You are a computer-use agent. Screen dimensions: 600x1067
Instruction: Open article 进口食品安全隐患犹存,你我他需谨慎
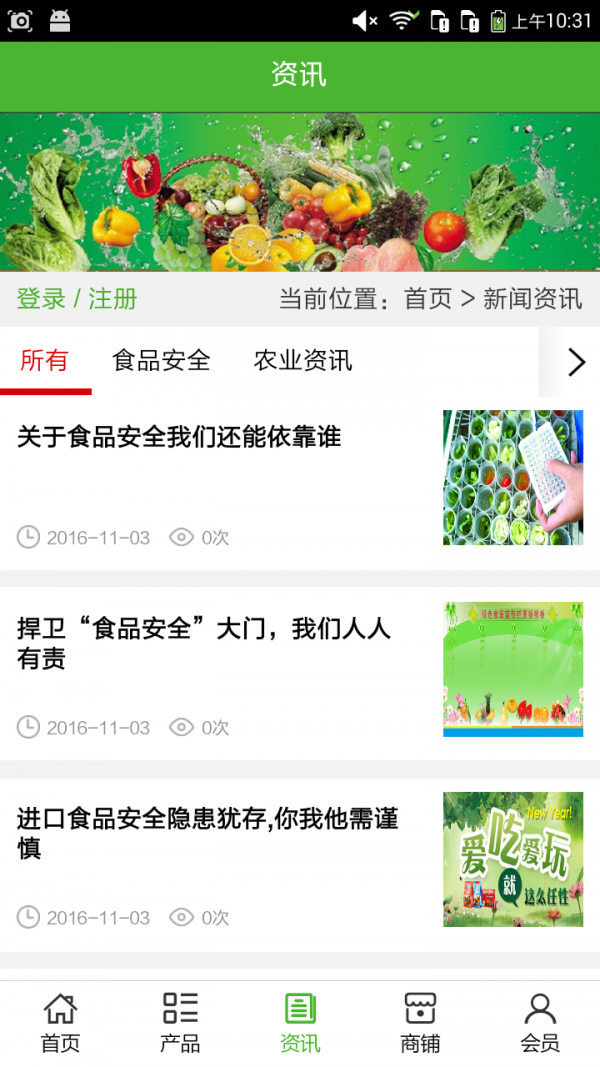pos(208,833)
